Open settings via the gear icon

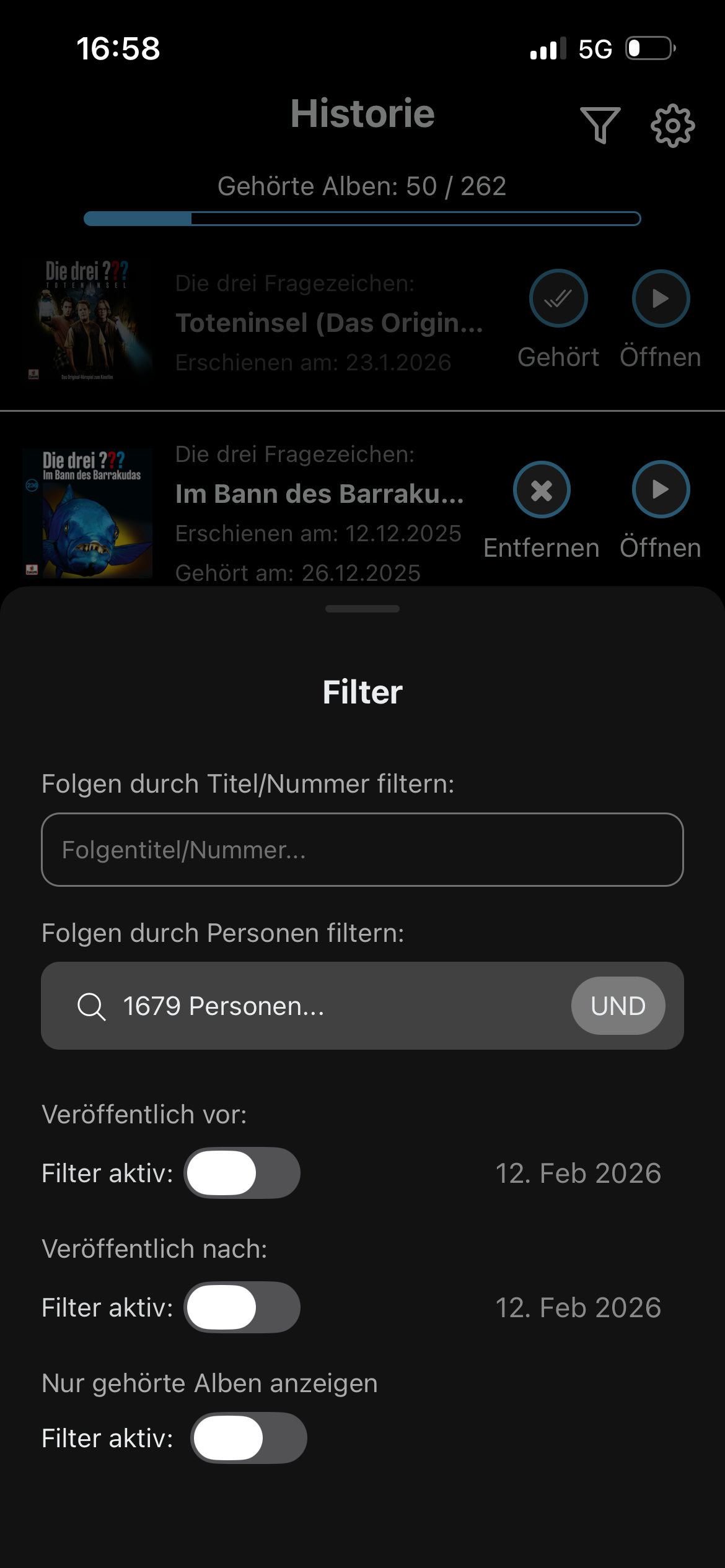coord(672,126)
